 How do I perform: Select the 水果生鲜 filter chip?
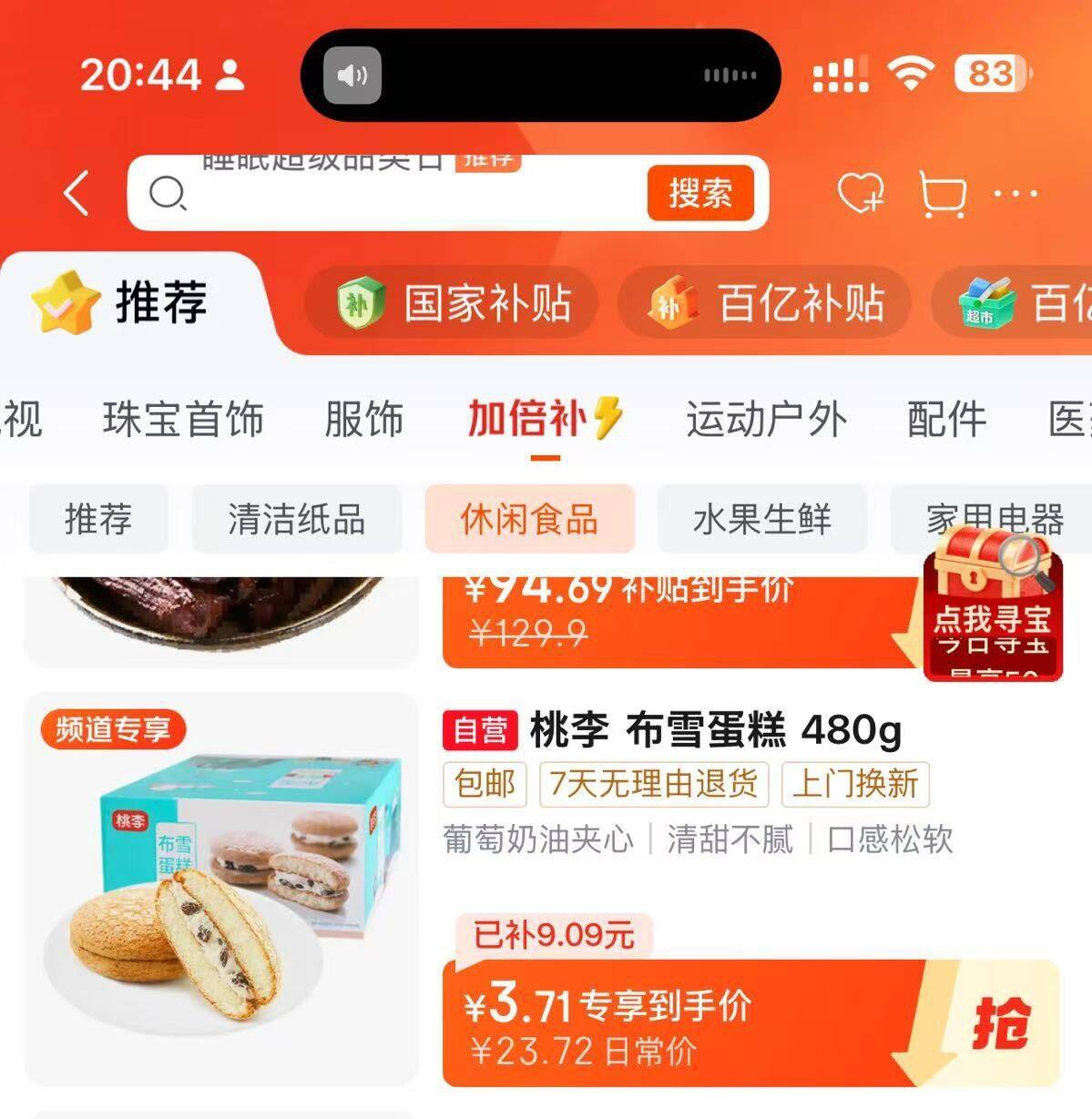click(763, 520)
